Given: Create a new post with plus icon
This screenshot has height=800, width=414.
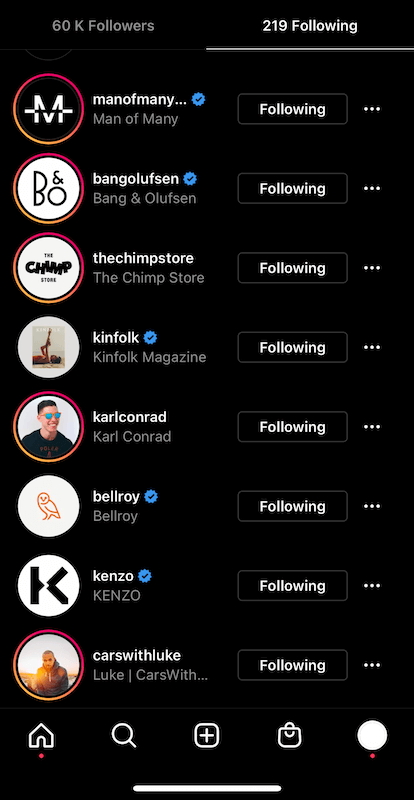Looking at the screenshot, I should click(207, 736).
